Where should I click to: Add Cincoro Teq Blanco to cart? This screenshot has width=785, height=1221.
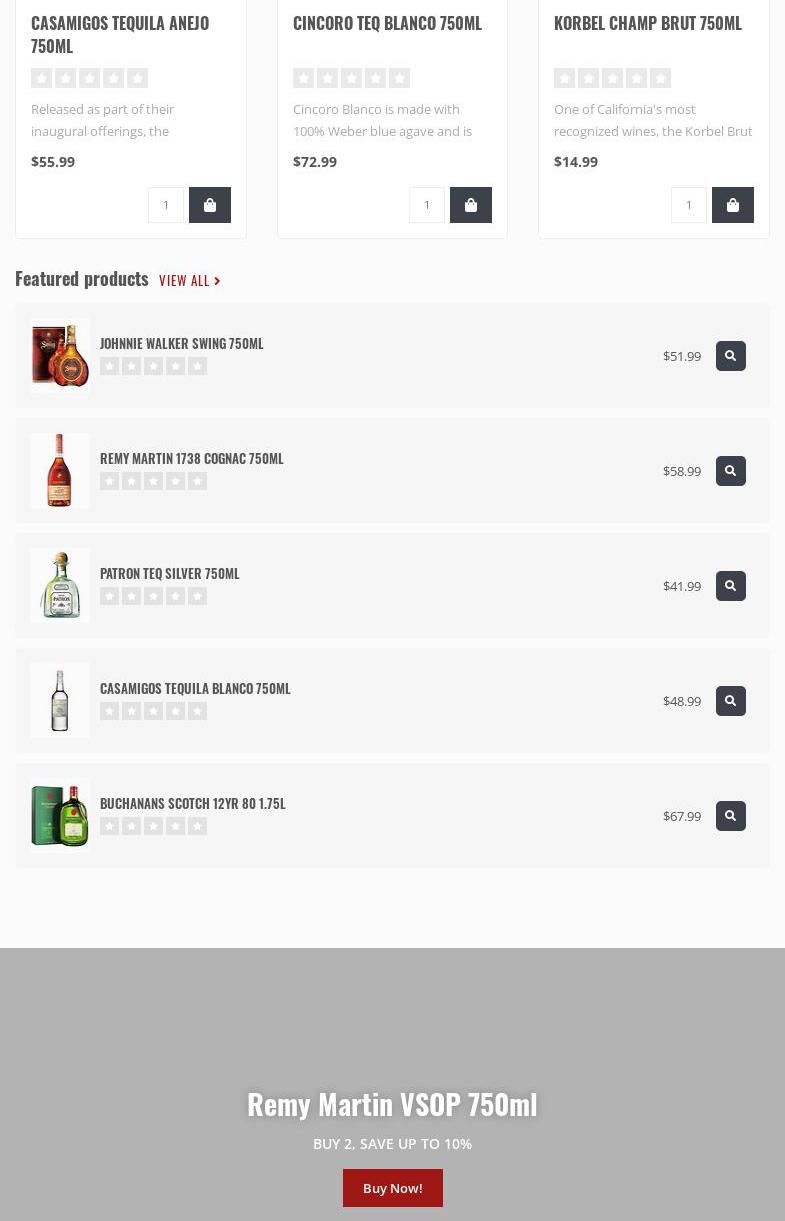pyautogui.click(x=471, y=205)
